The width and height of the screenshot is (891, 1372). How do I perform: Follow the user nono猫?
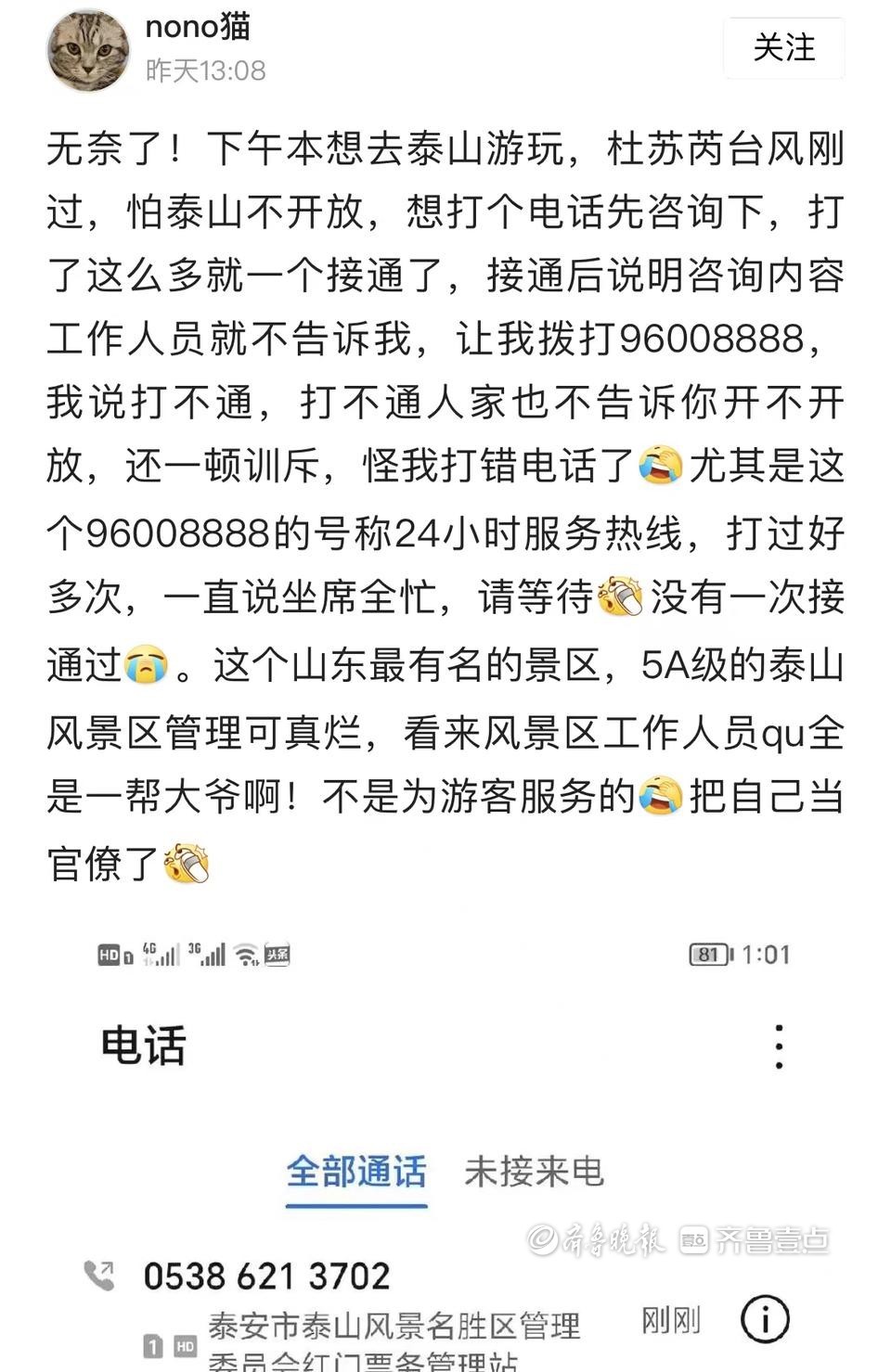tap(783, 48)
